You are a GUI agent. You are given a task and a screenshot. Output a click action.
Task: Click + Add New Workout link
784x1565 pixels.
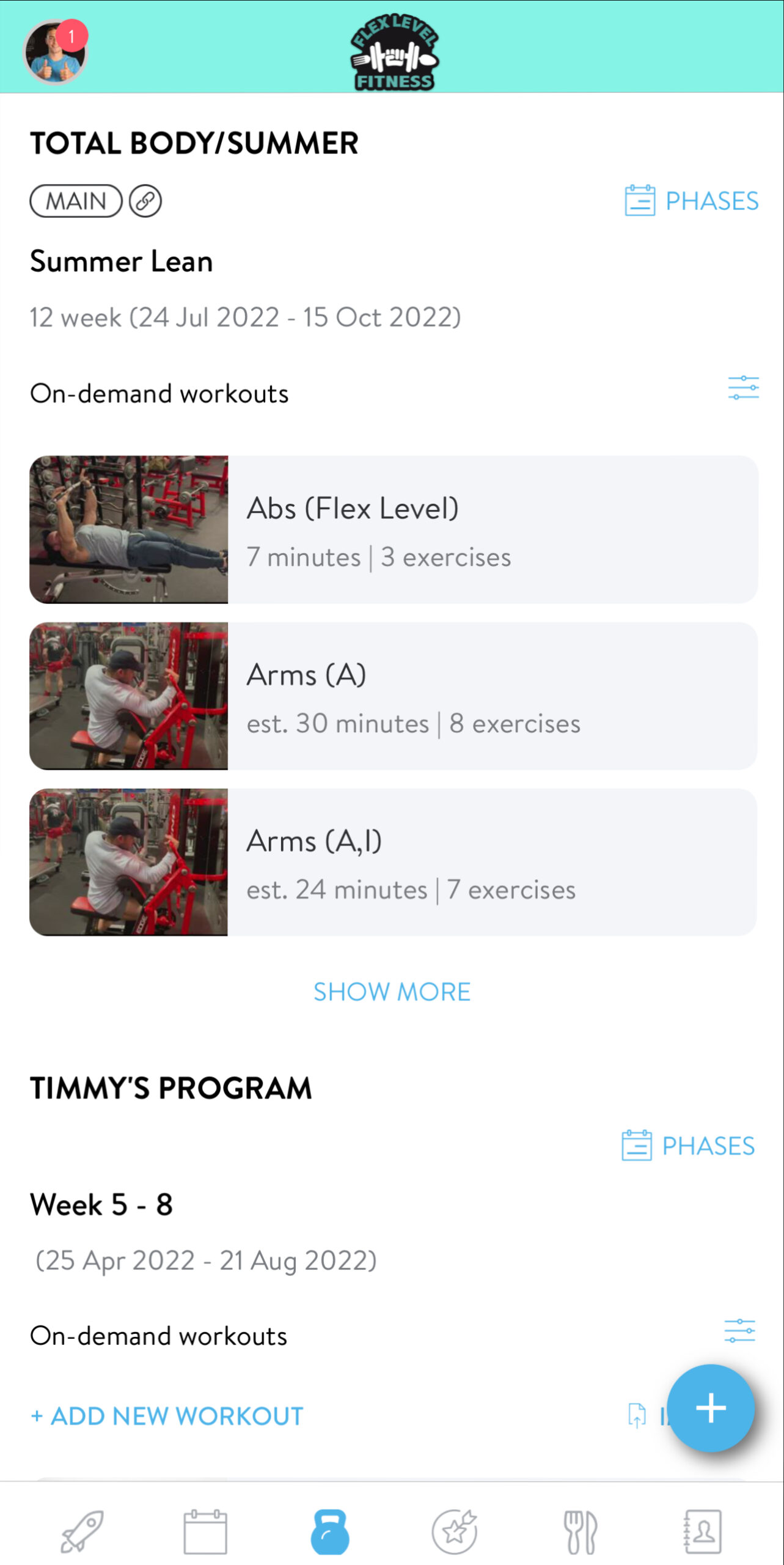coord(166,1416)
